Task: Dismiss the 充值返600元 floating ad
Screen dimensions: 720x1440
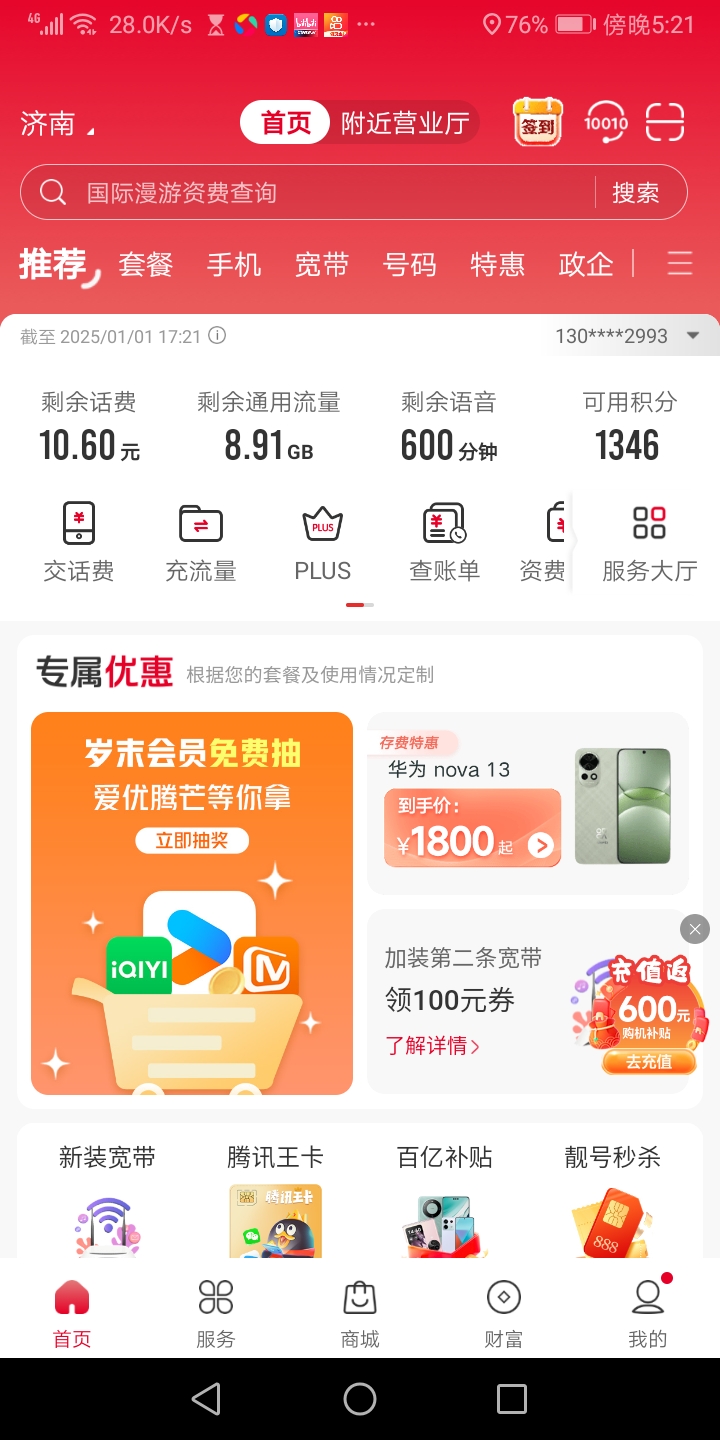Action: (x=695, y=929)
